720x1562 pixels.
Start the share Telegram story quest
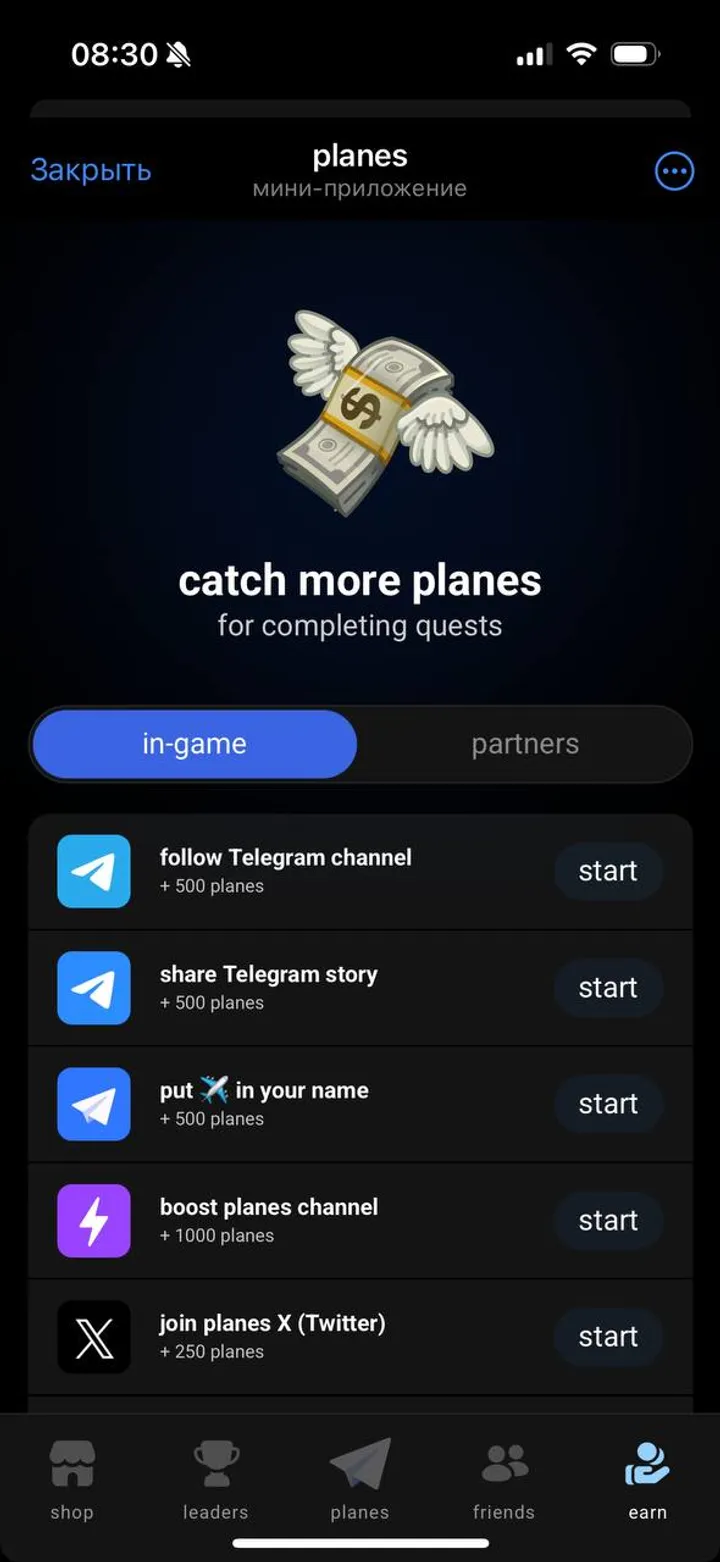(607, 988)
